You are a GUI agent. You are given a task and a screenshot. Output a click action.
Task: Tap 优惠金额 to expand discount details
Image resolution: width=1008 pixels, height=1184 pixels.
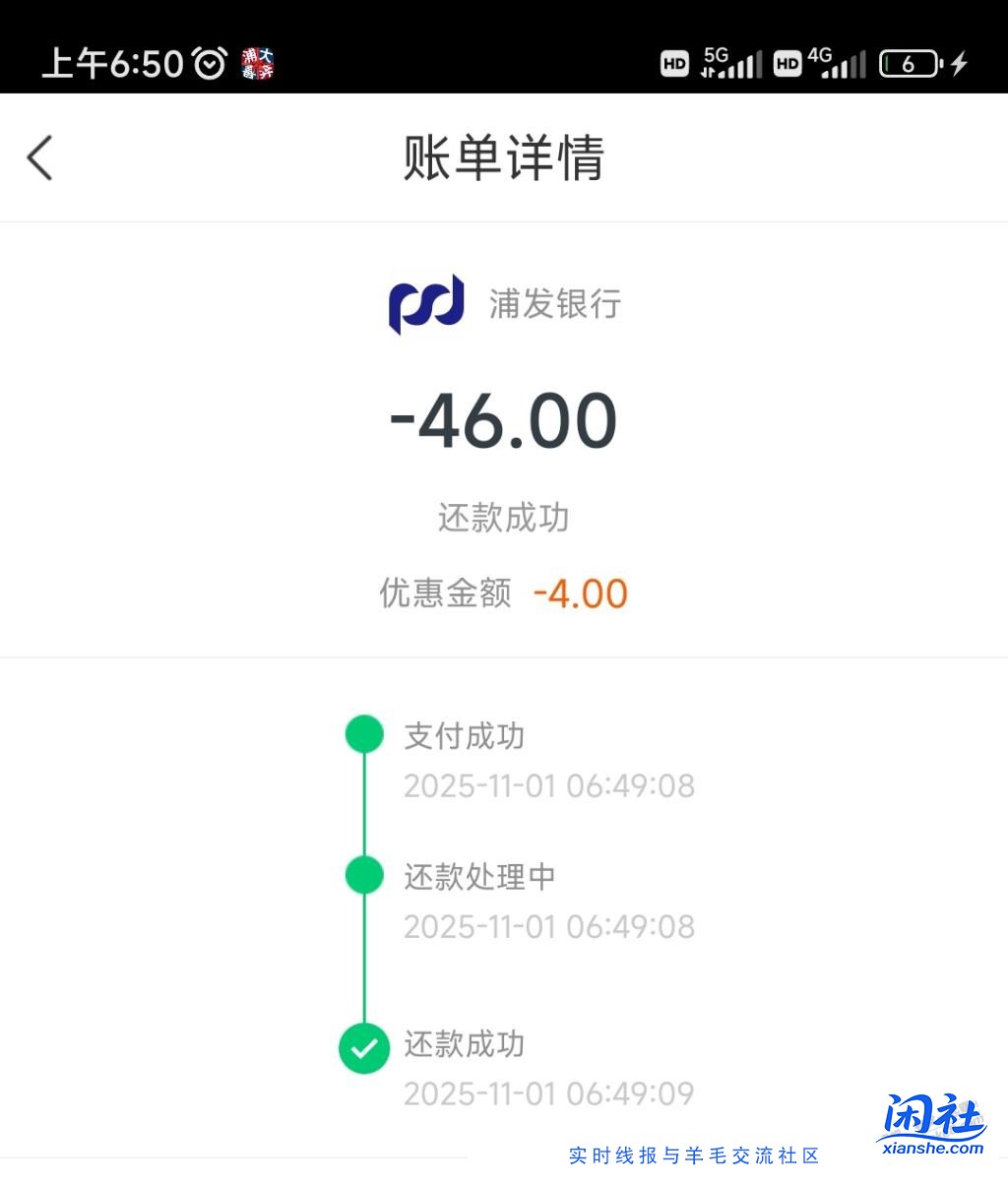click(445, 592)
